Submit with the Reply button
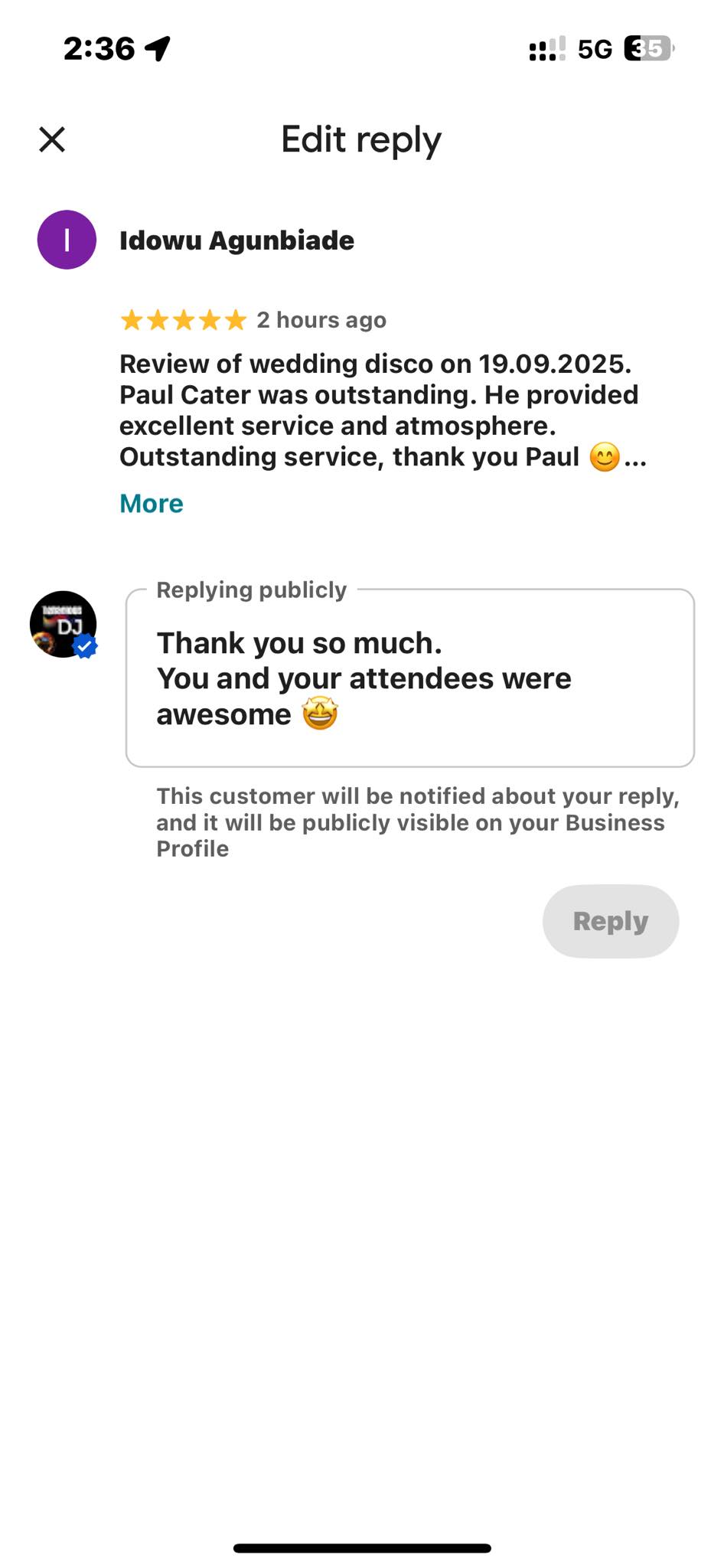 point(611,921)
